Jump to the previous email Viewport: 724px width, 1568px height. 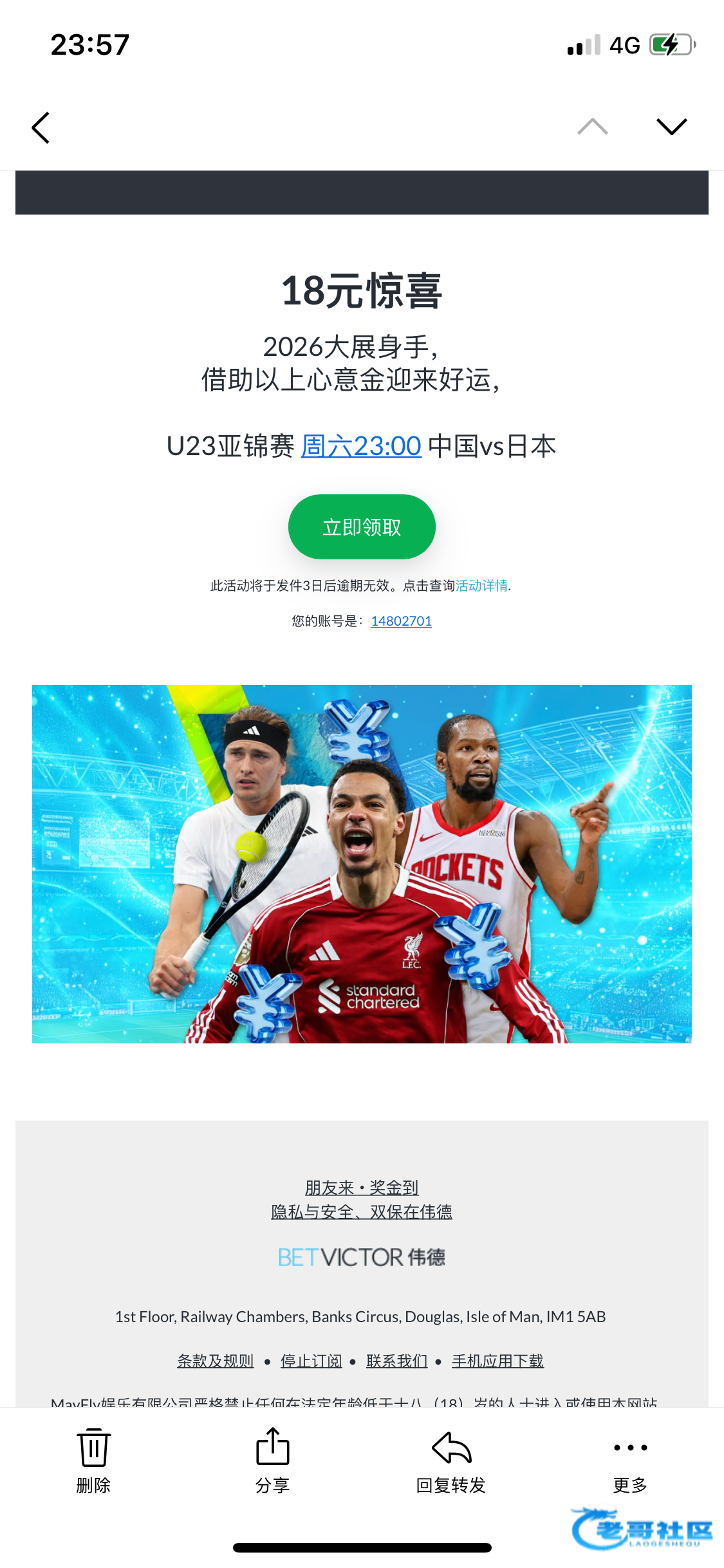[x=592, y=126]
